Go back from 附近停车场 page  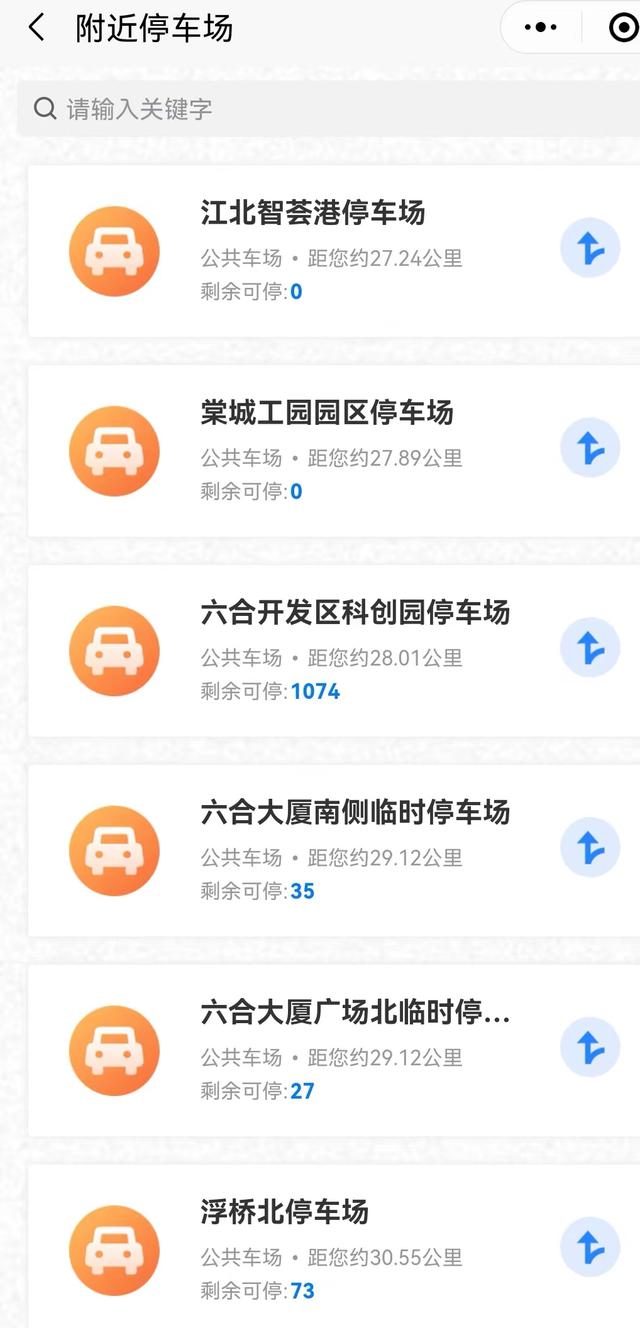tap(37, 28)
